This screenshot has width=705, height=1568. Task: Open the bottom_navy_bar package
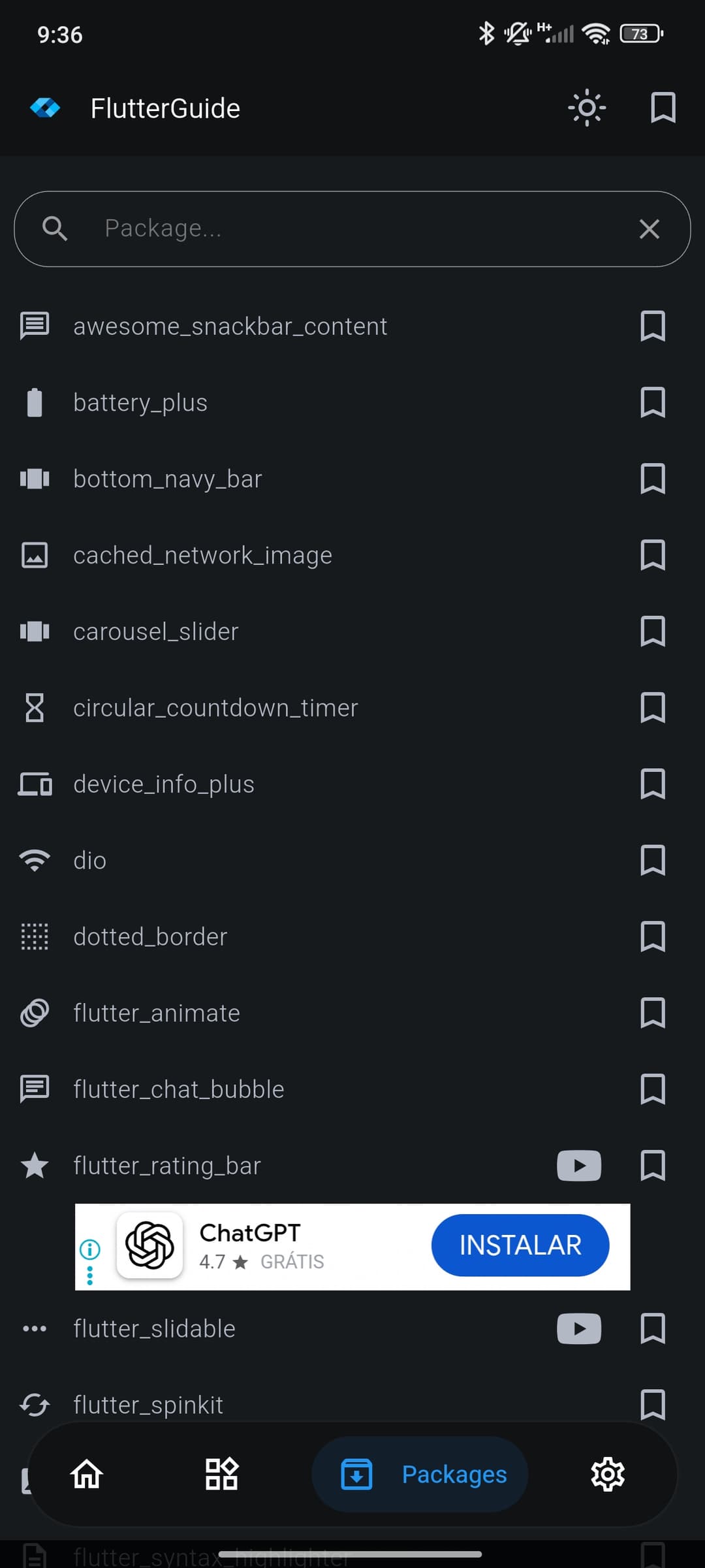pos(168,479)
